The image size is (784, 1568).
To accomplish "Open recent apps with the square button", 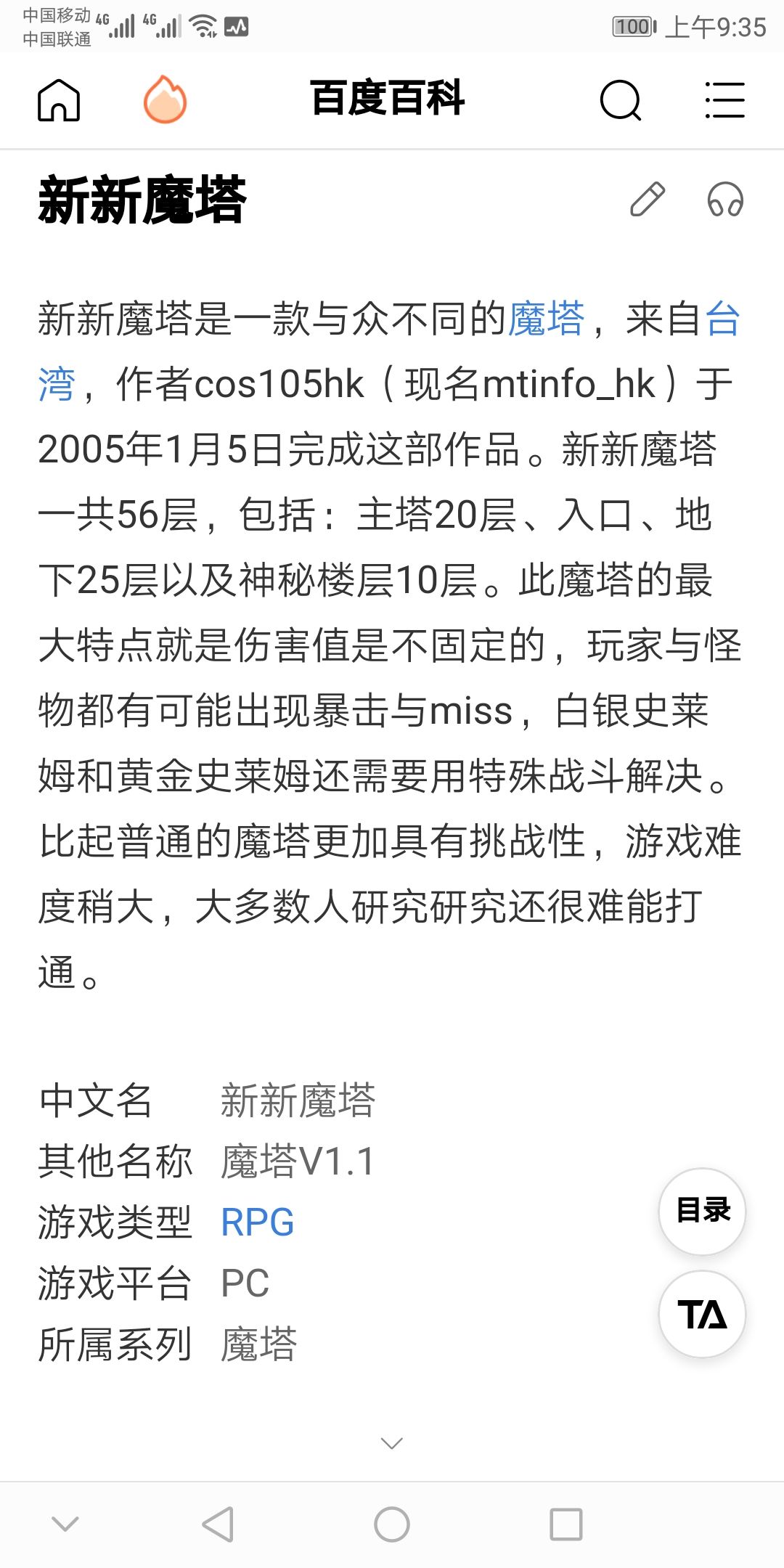I will (566, 1524).
